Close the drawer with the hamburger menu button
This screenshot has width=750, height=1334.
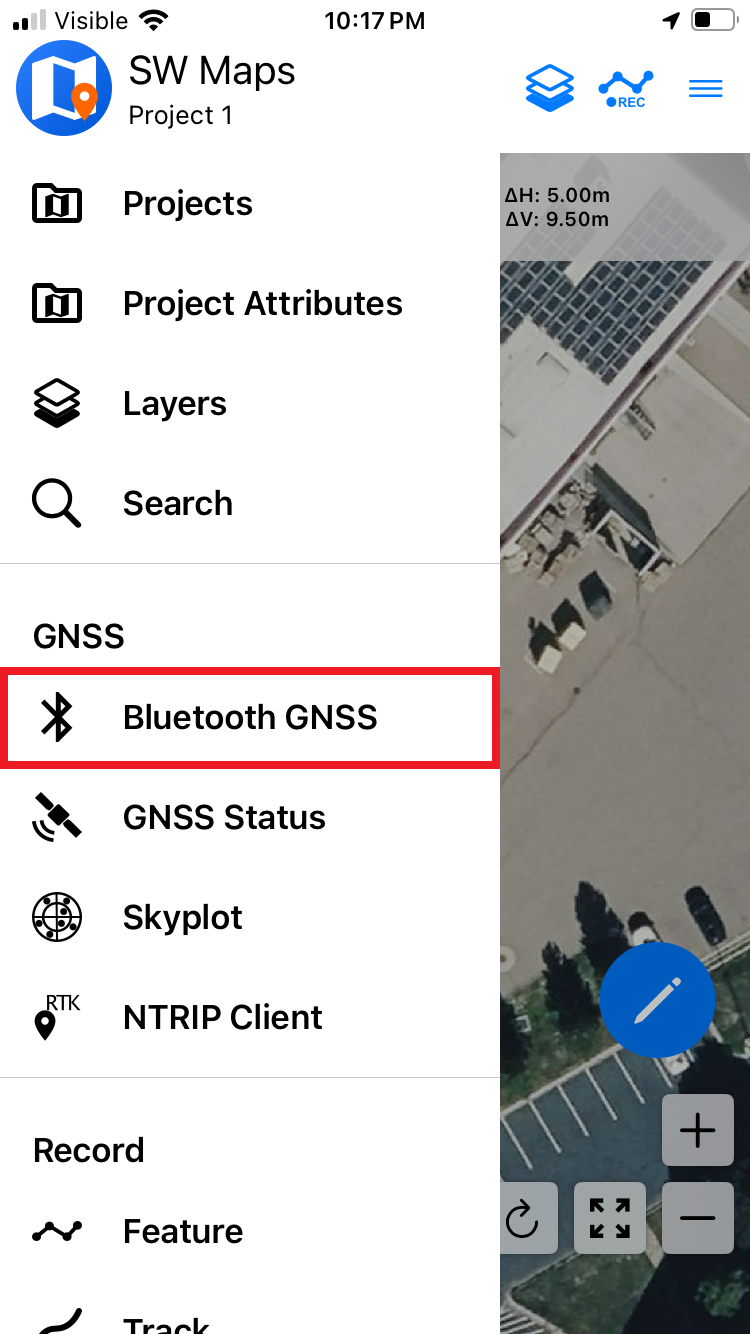point(706,89)
